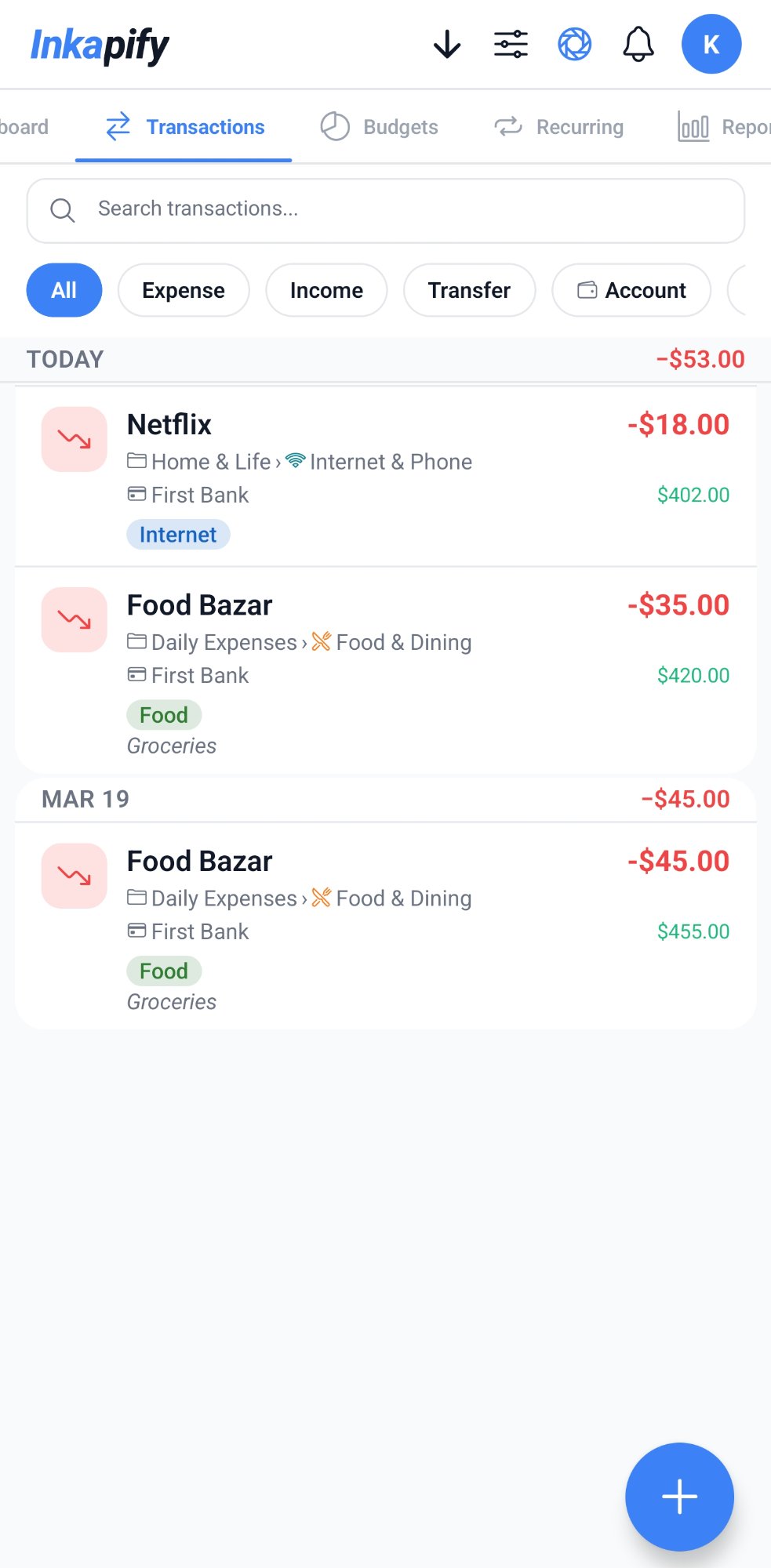Click the K profile avatar
This screenshot has width=771, height=1568.
click(711, 45)
